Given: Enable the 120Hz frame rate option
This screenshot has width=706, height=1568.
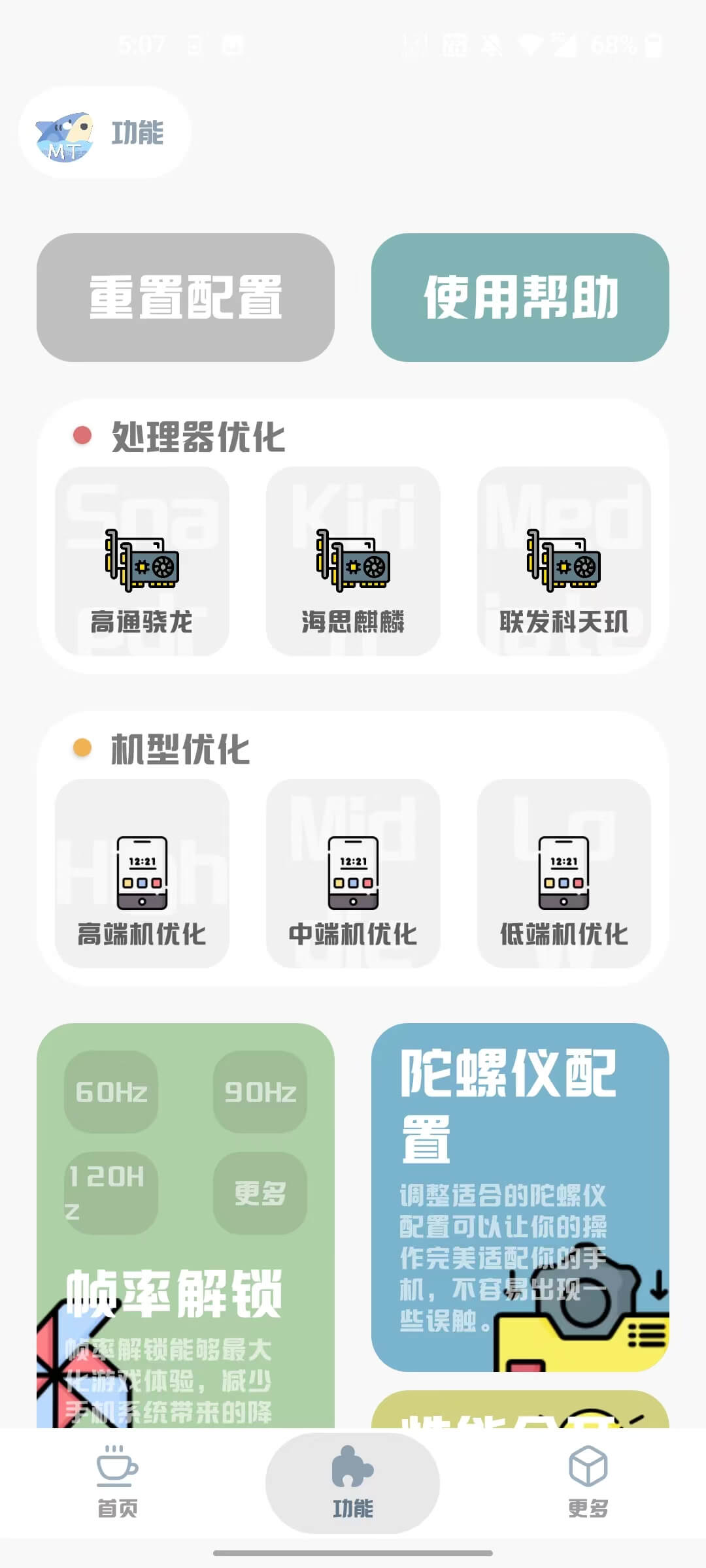Looking at the screenshot, I should pos(110,1194).
